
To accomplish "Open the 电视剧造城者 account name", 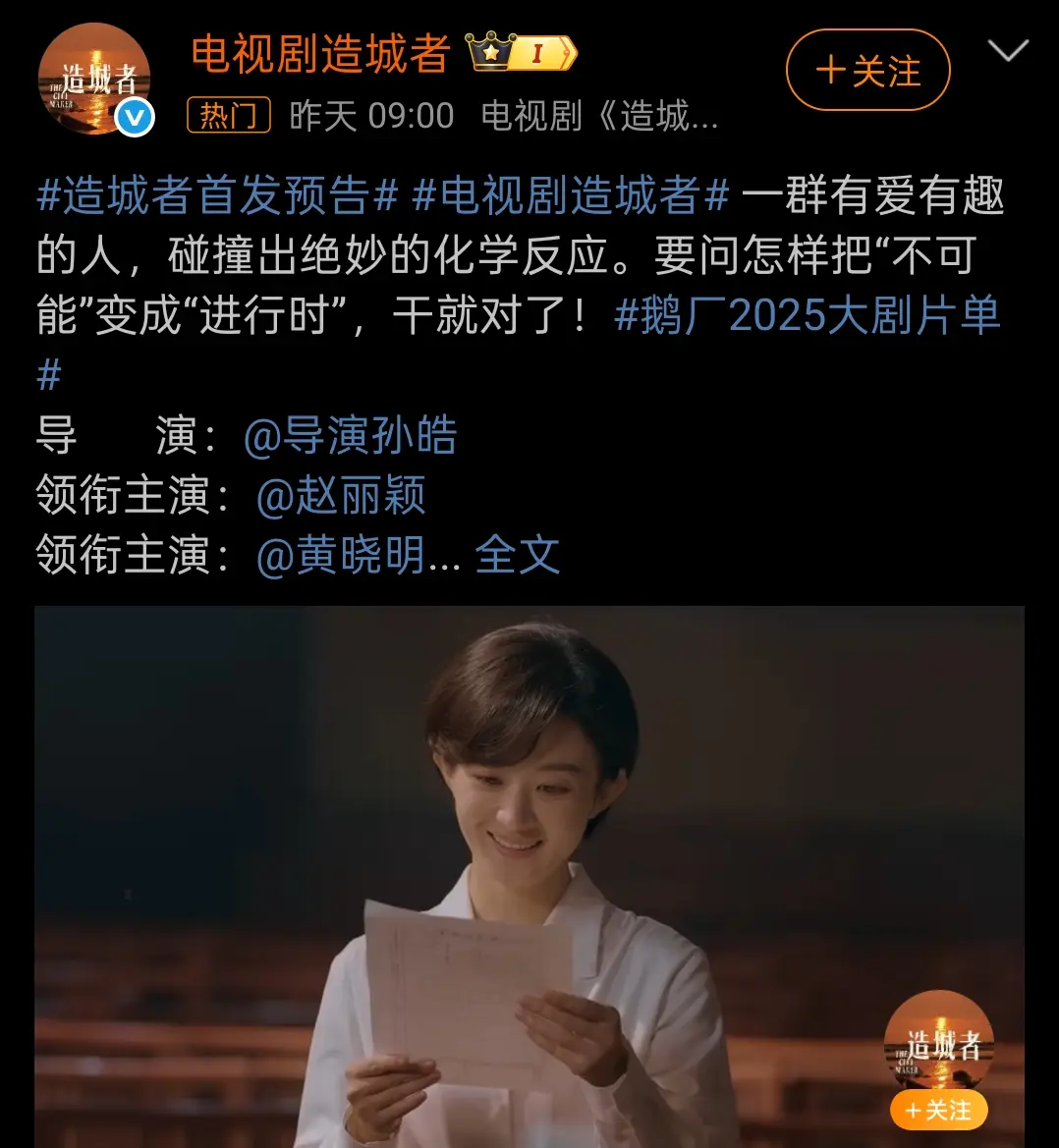I will click(x=320, y=53).
